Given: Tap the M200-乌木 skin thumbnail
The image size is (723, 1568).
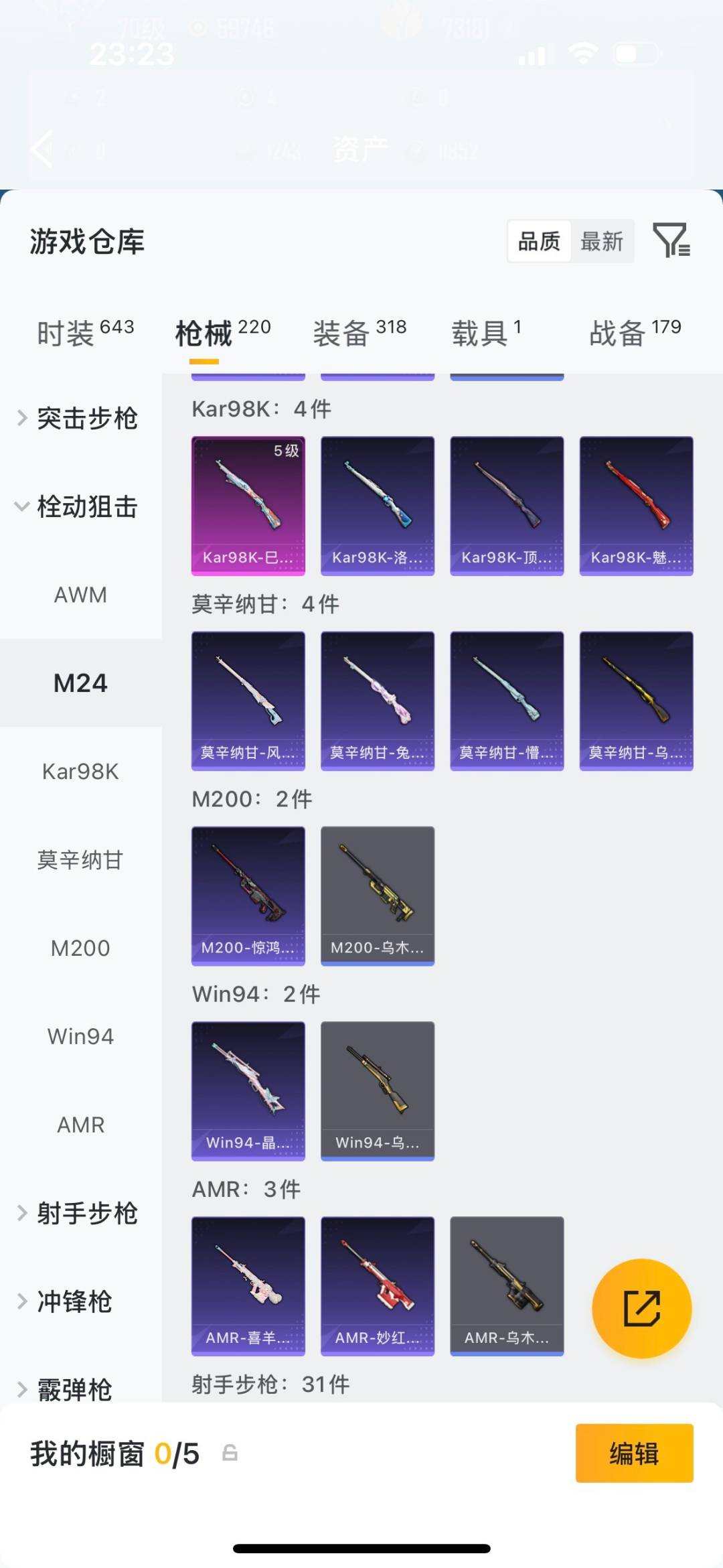Looking at the screenshot, I should (x=378, y=896).
